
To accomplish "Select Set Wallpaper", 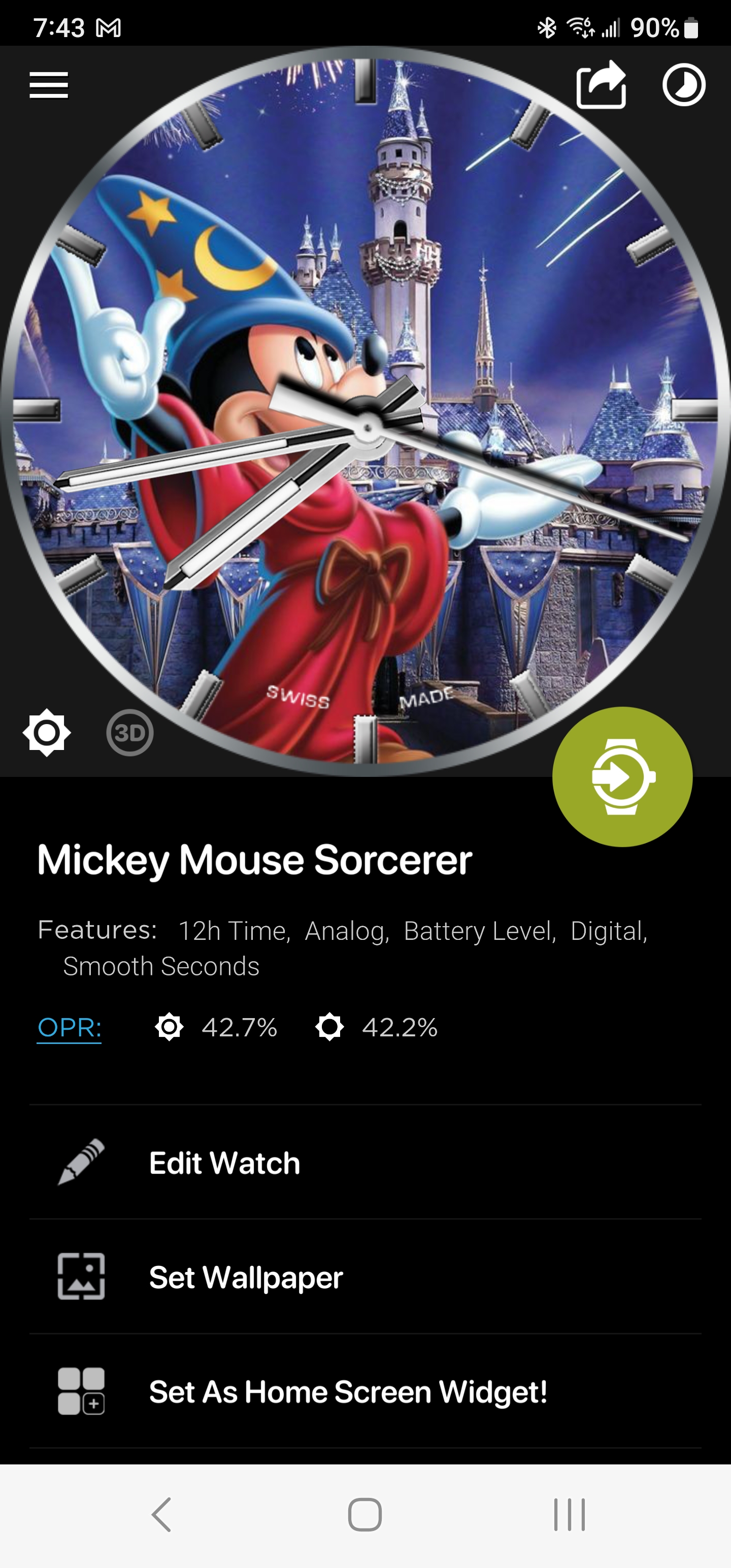I will pyautogui.click(x=365, y=1277).
